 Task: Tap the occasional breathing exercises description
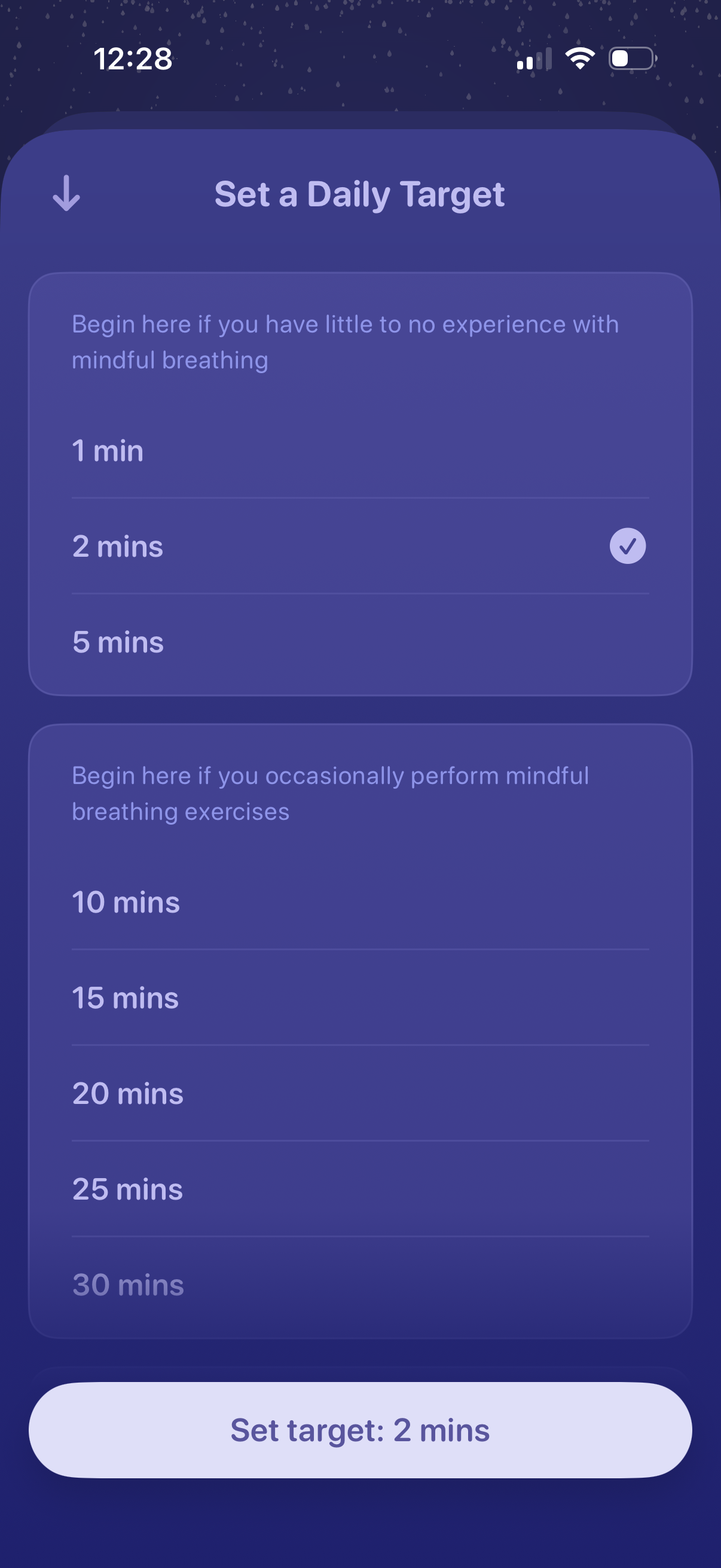331,792
